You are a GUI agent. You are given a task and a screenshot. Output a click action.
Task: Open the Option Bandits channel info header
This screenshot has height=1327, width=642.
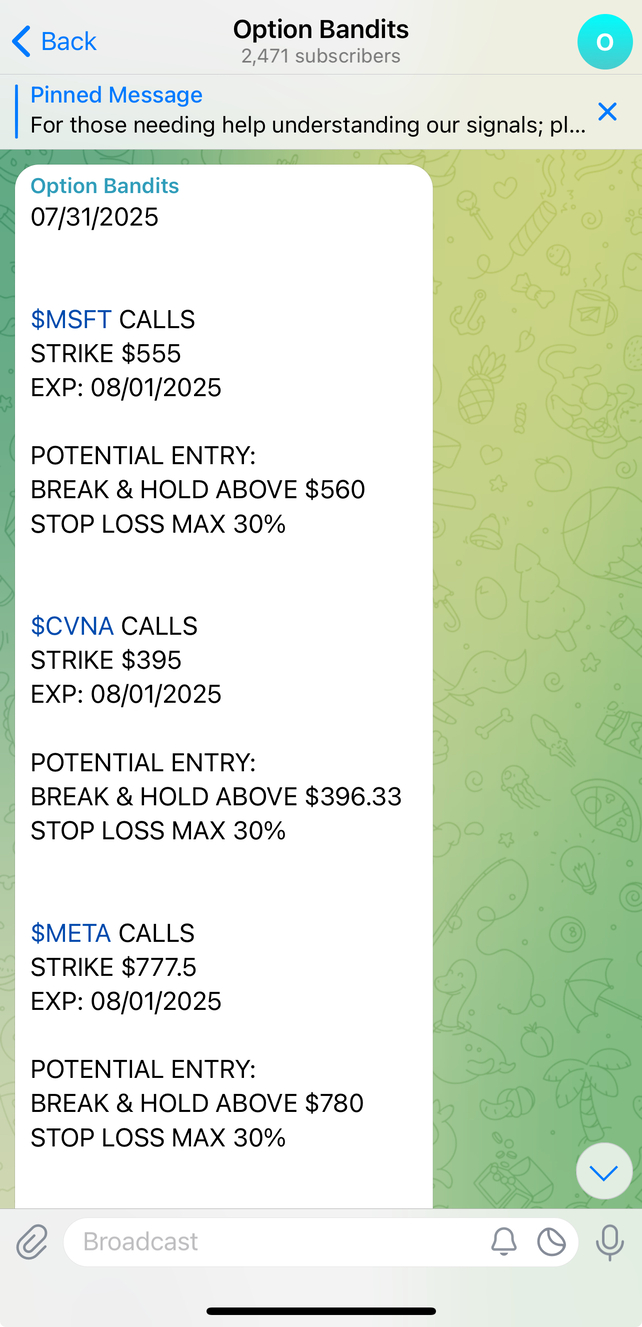[321, 42]
